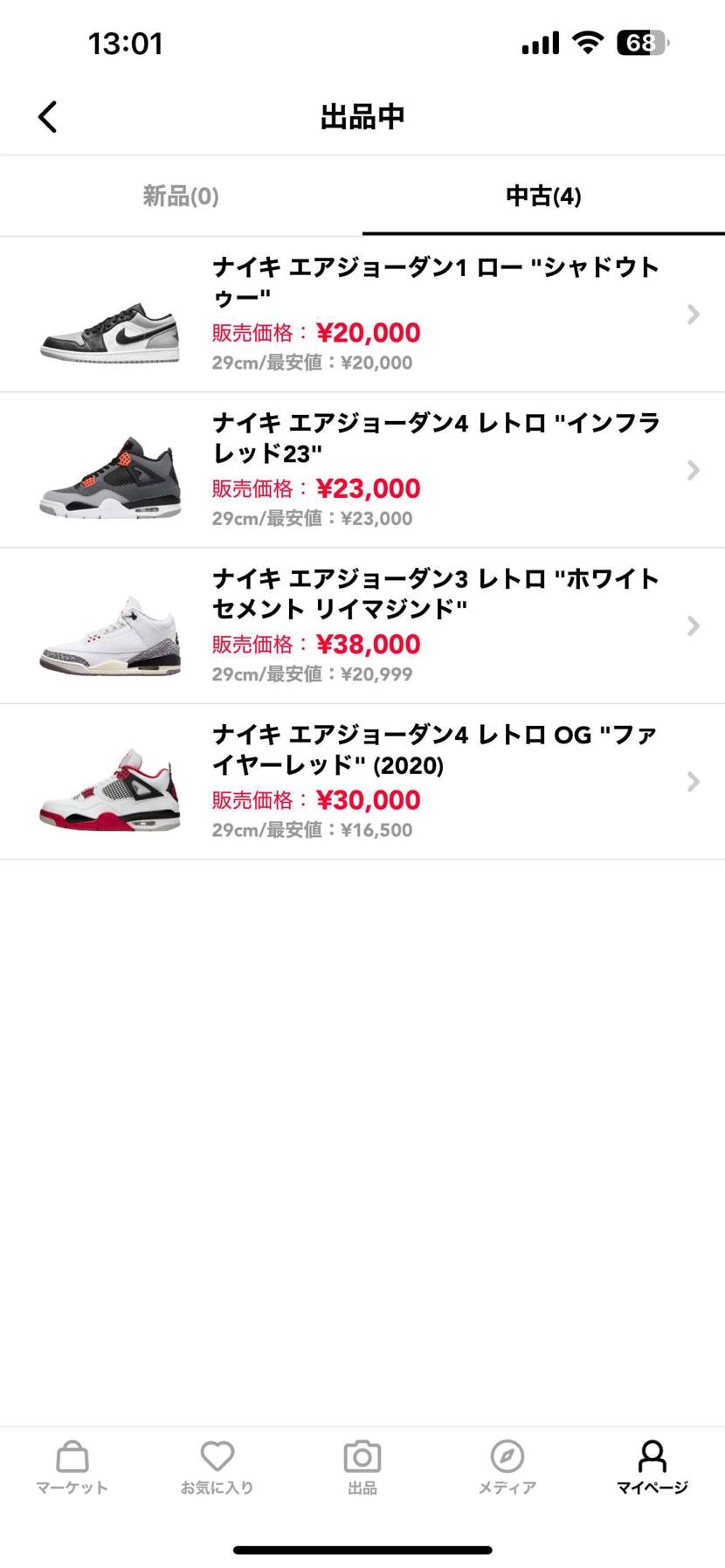The image size is (725, 1568).
Task: Tap the ¥38,000 price of Jordan 3
Action: click(x=368, y=644)
